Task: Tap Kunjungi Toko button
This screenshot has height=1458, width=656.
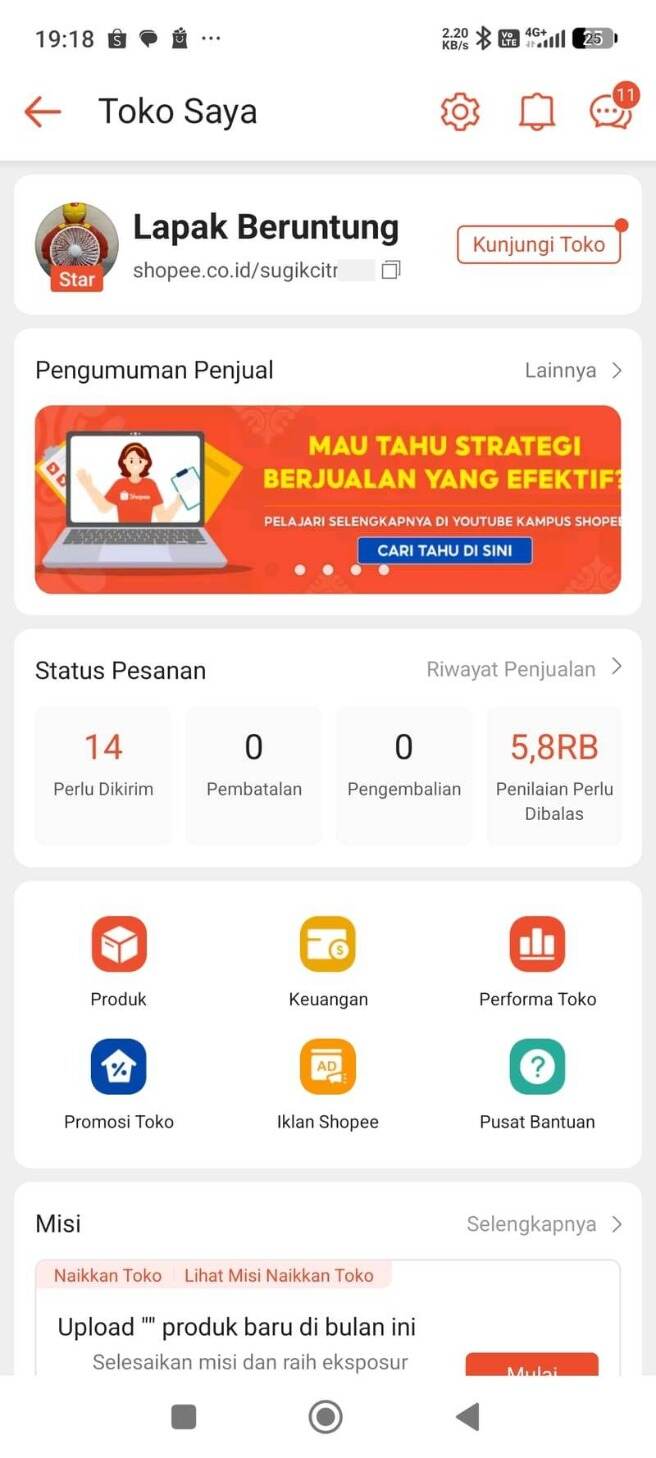Action: (539, 244)
